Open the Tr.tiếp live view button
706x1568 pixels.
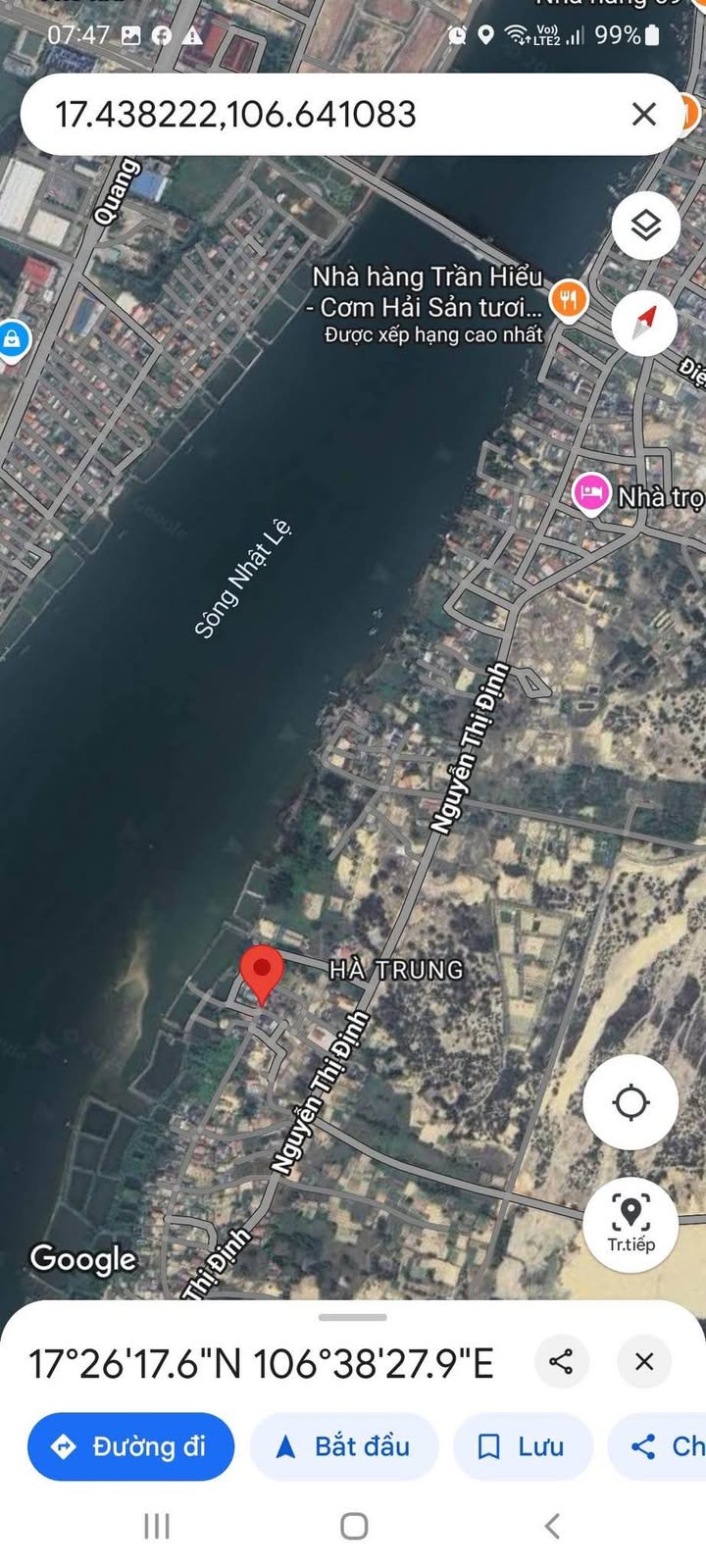(x=630, y=1224)
